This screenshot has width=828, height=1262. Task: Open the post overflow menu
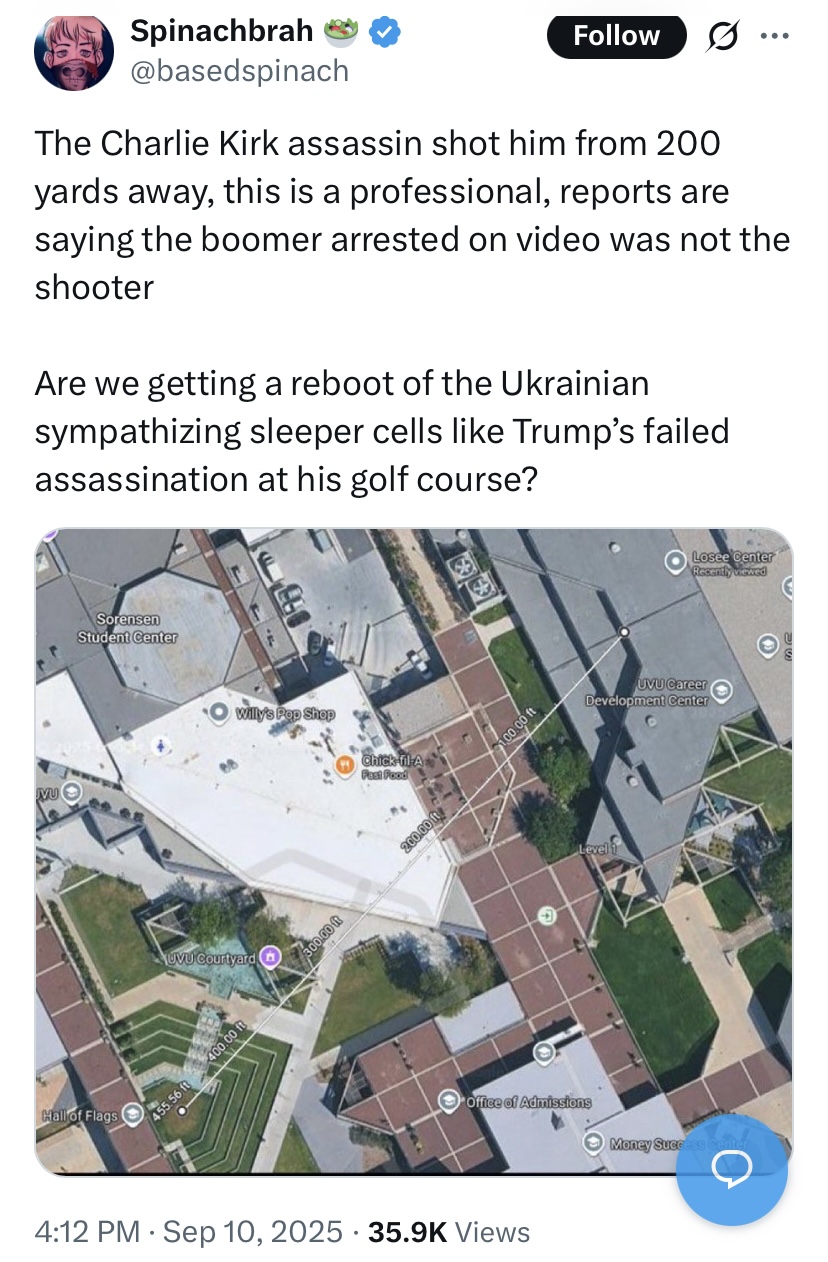coord(774,36)
